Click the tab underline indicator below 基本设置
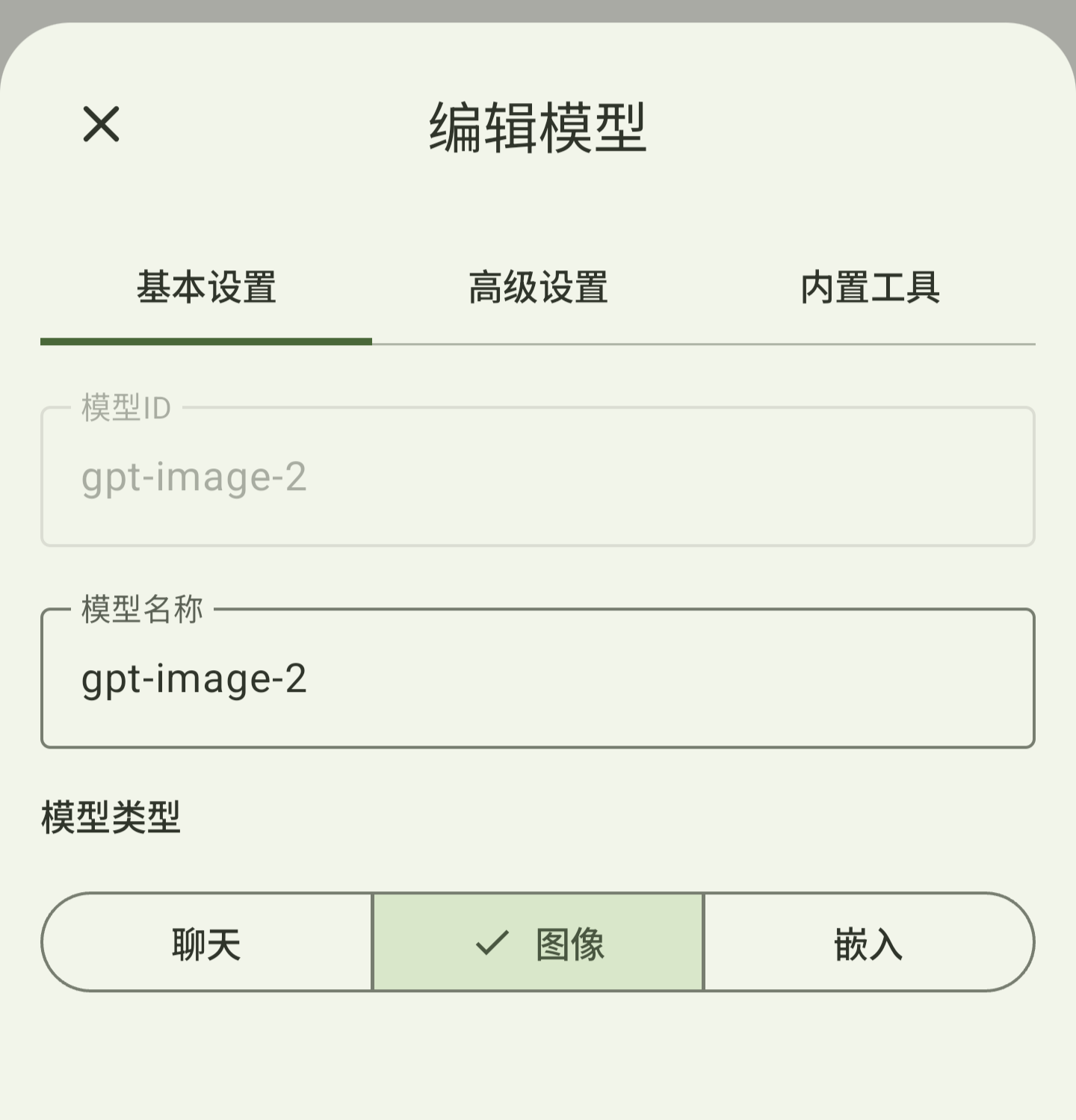The width and height of the screenshot is (1076, 1120). click(205, 342)
